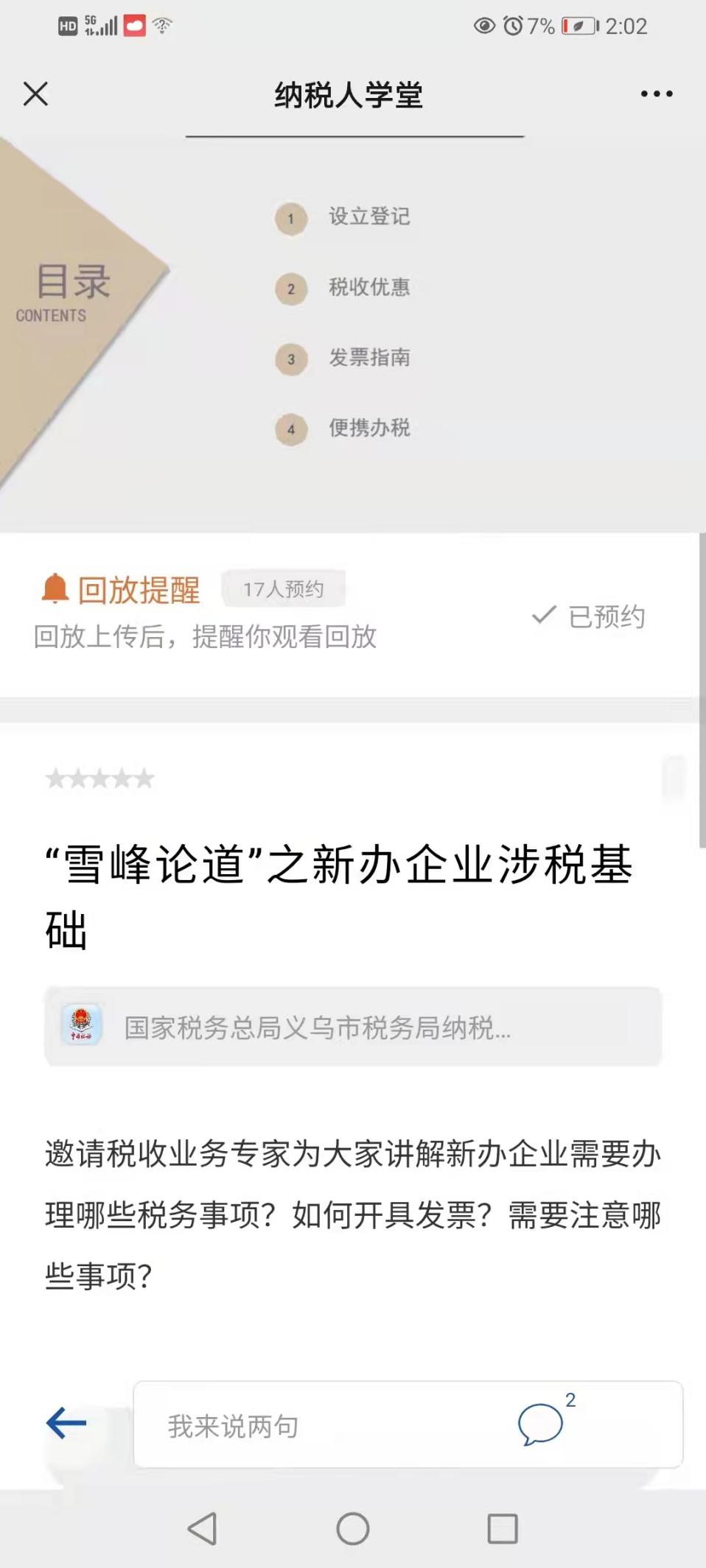Open the live video cover with 目录

pyautogui.click(x=352, y=331)
